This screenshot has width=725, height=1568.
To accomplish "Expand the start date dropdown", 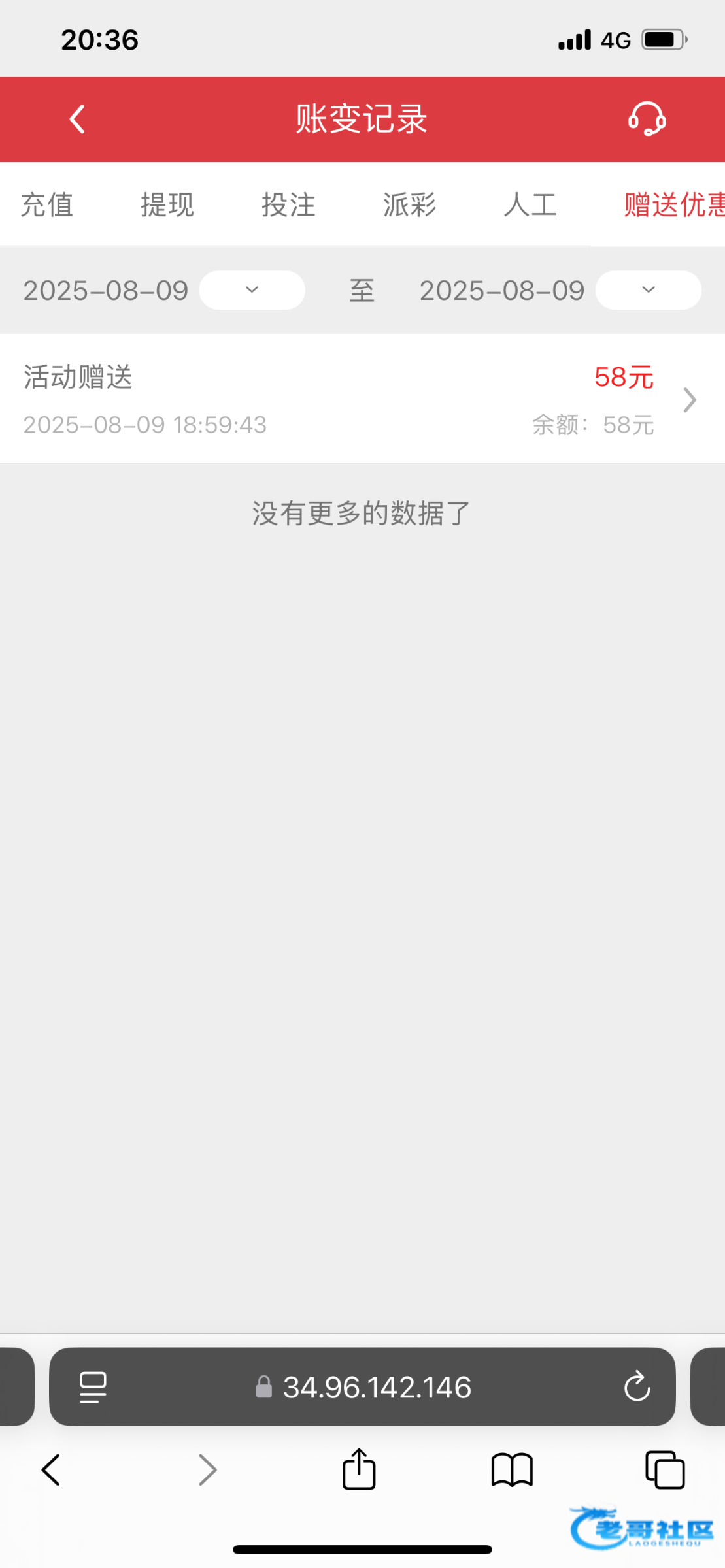I will tap(252, 290).
